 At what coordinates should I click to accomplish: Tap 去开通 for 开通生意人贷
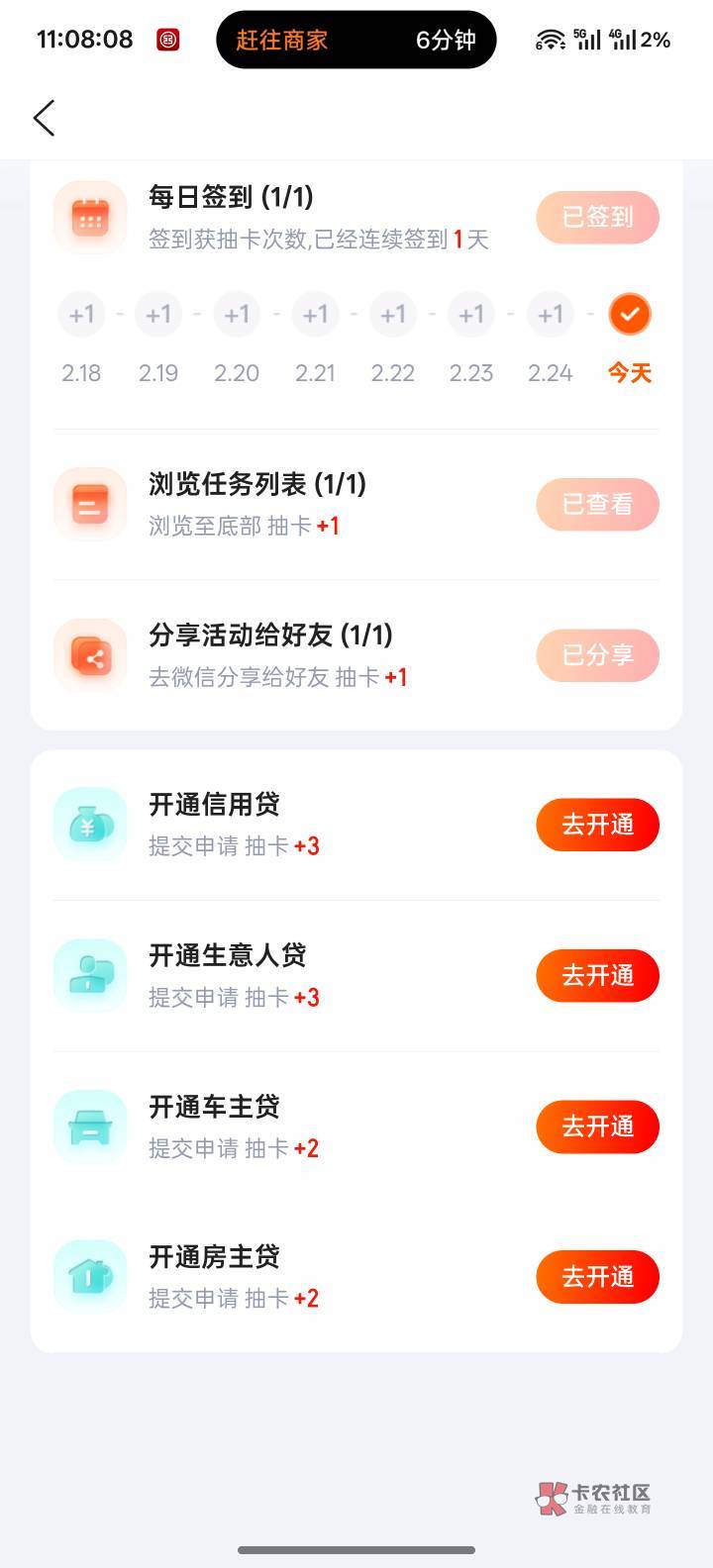597,975
